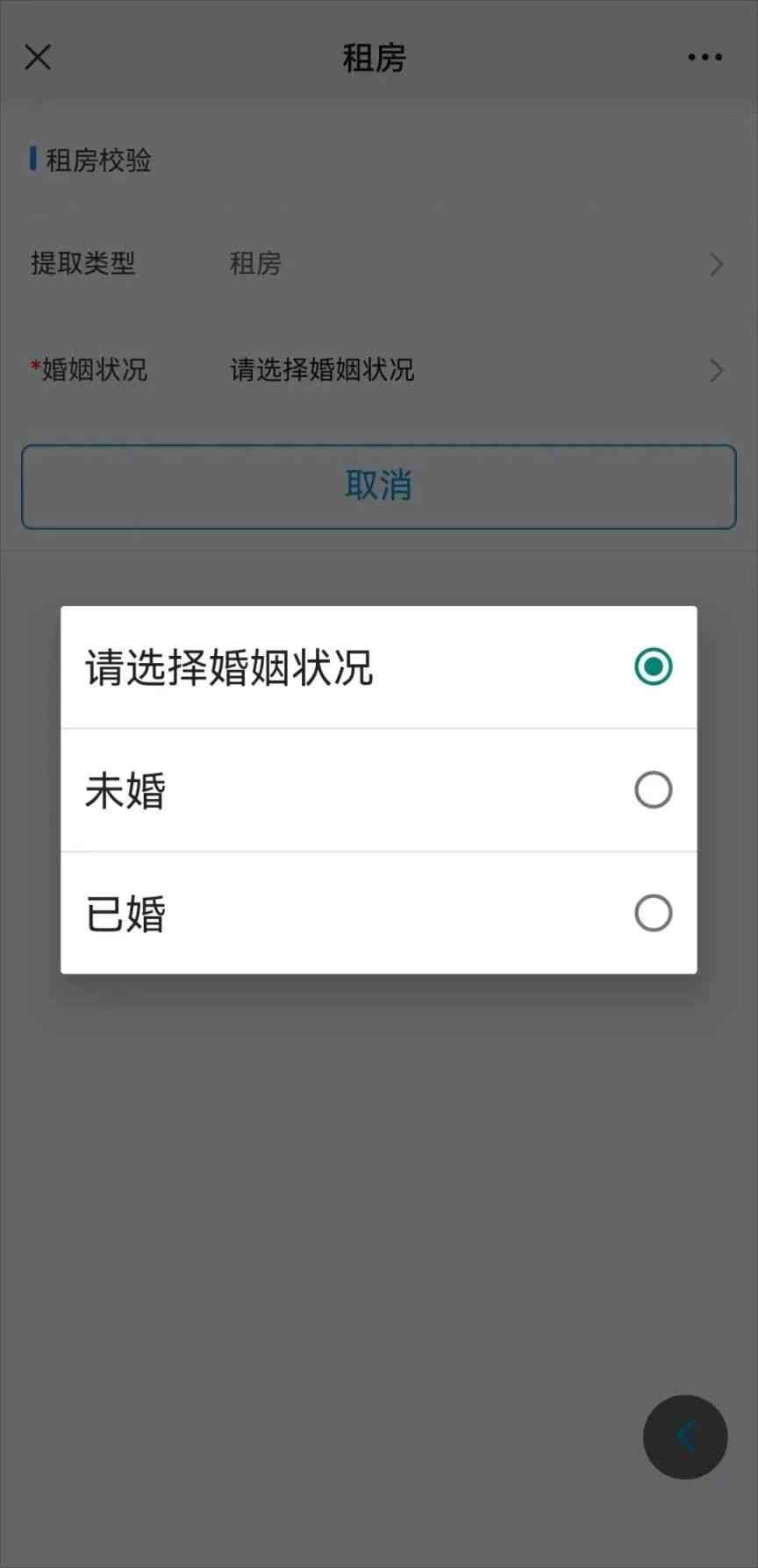Open the 提取类型 row

point(379,263)
